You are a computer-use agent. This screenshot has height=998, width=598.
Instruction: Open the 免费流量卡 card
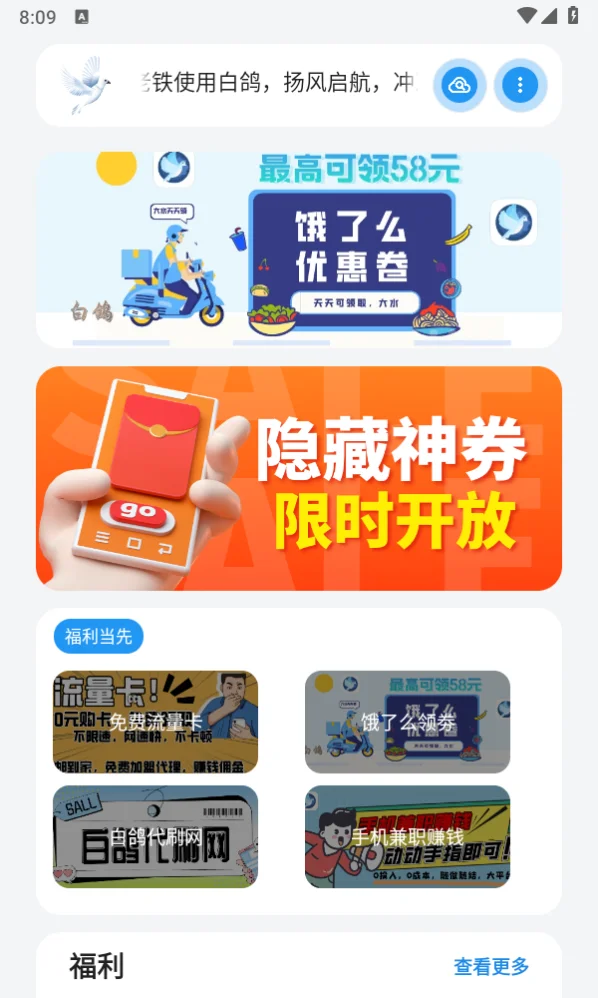(155, 722)
